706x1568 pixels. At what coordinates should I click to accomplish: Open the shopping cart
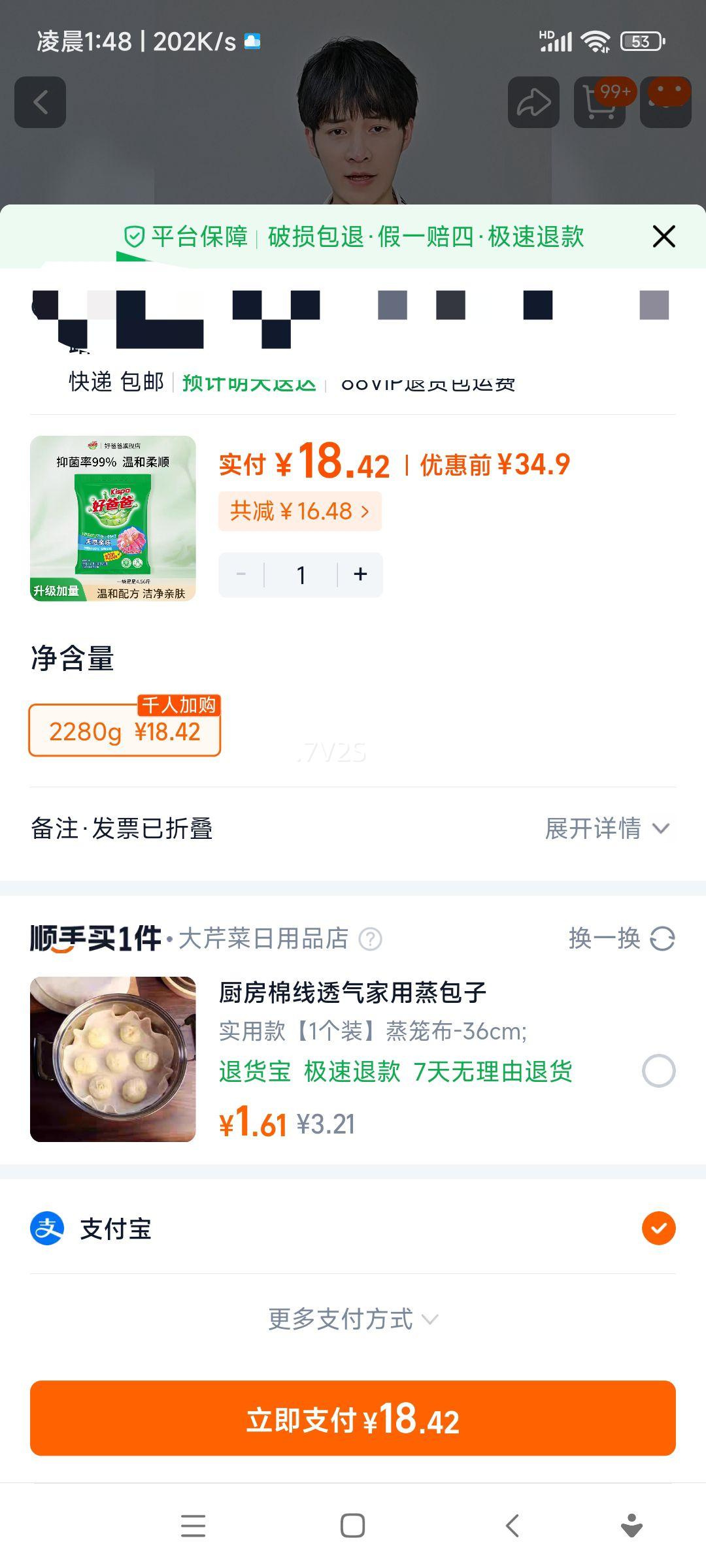(x=599, y=102)
